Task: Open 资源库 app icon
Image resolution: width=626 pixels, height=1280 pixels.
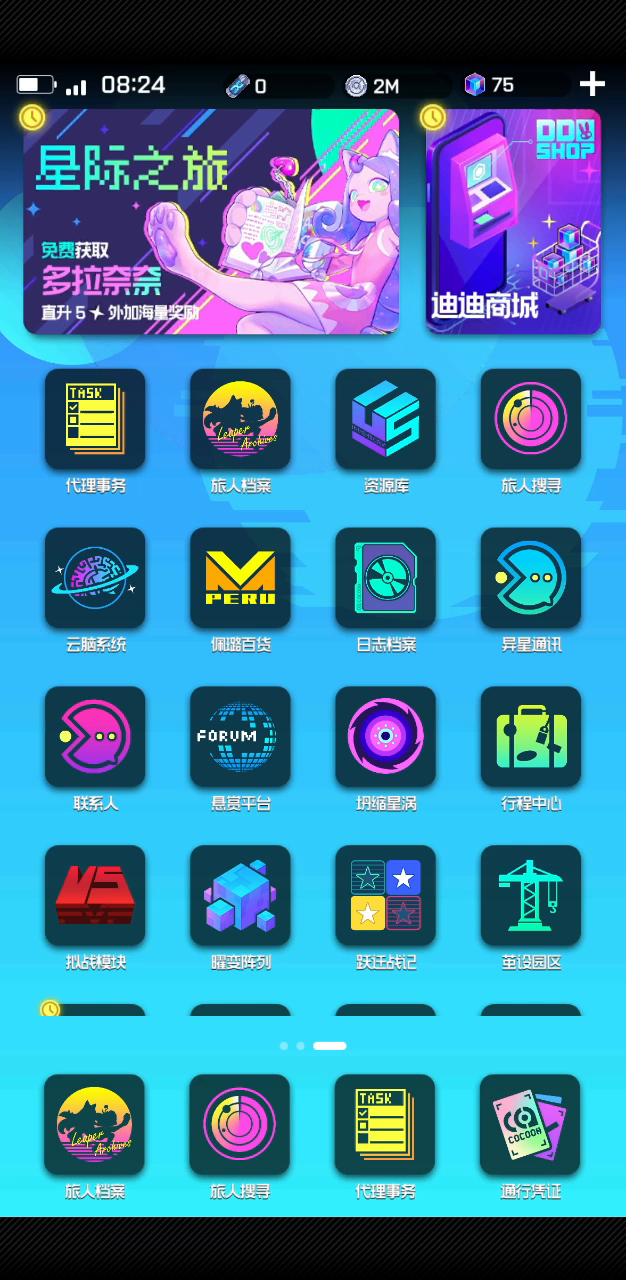Action: pos(385,420)
